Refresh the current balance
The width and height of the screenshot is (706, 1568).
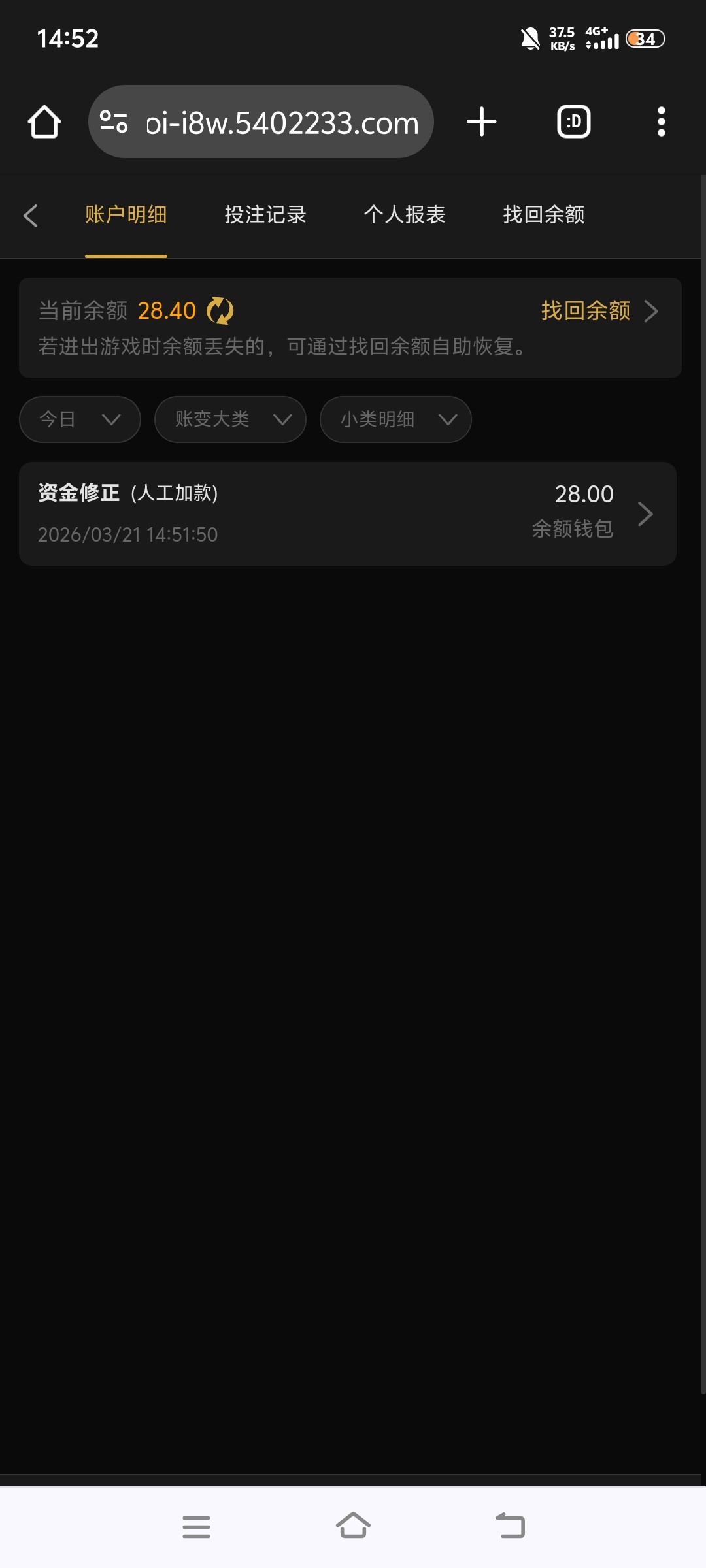(220, 311)
